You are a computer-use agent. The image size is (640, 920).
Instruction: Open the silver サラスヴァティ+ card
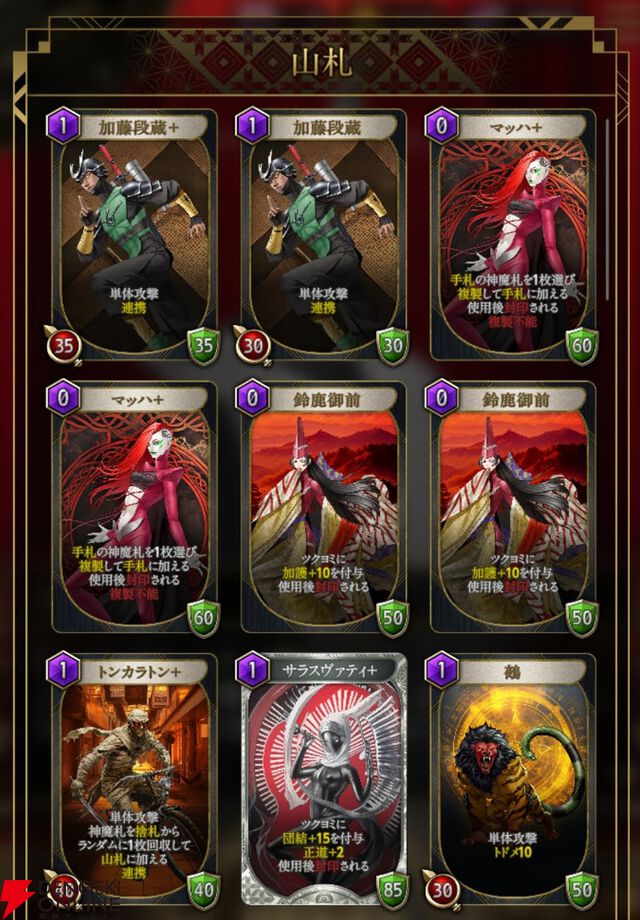pyautogui.click(x=322, y=780)
